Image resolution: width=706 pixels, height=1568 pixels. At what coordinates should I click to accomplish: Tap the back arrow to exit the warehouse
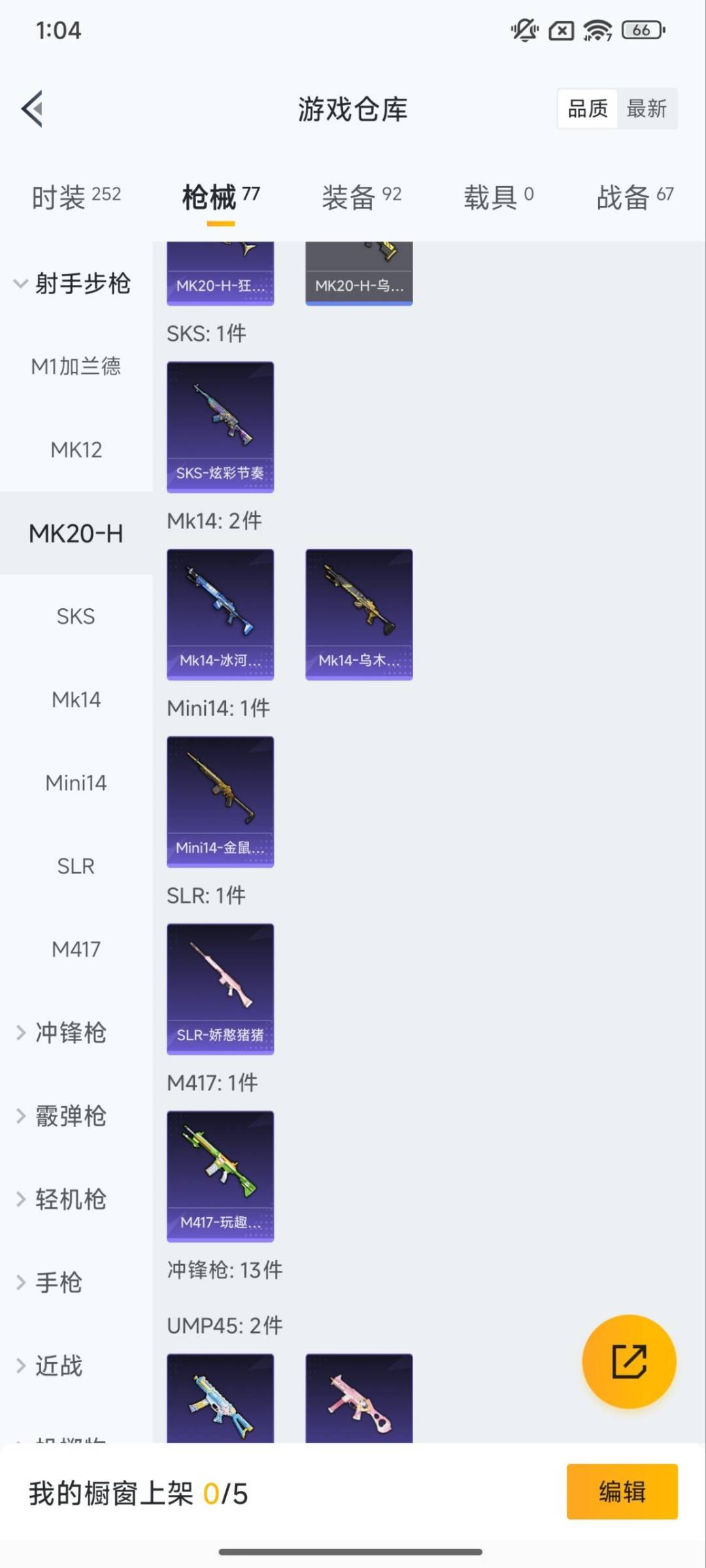pyautogui.click(x=31, y=109)
